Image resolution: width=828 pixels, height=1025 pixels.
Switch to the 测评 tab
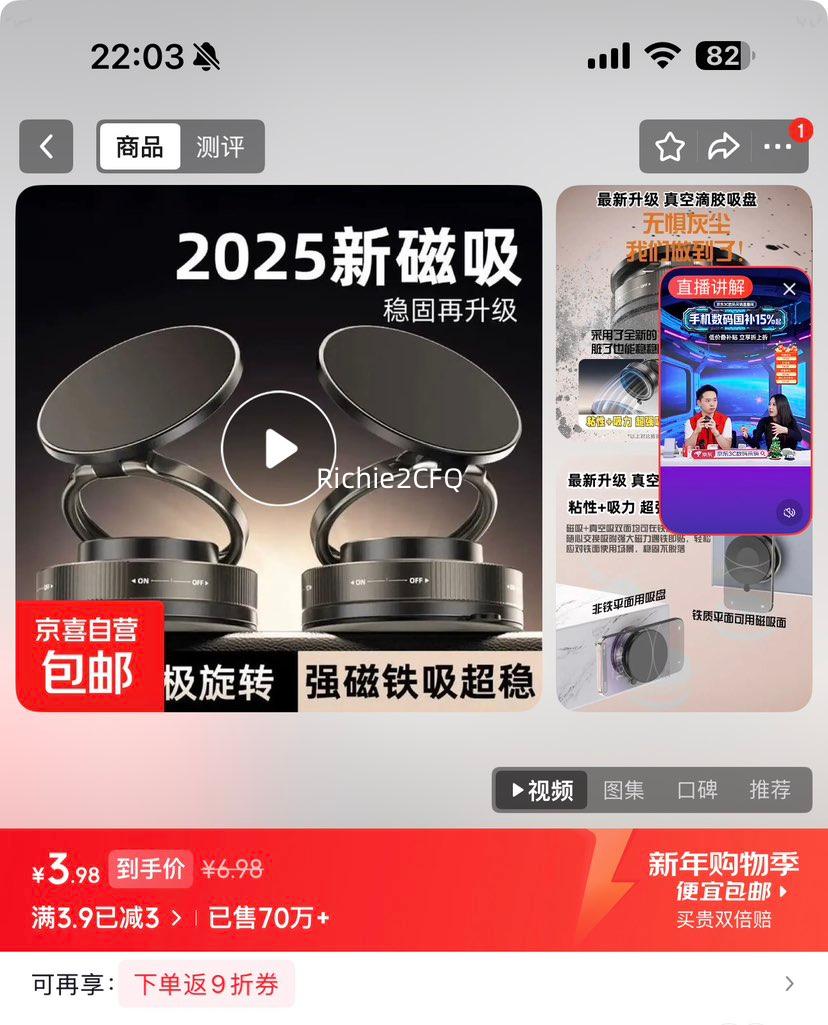pos(222,146)
